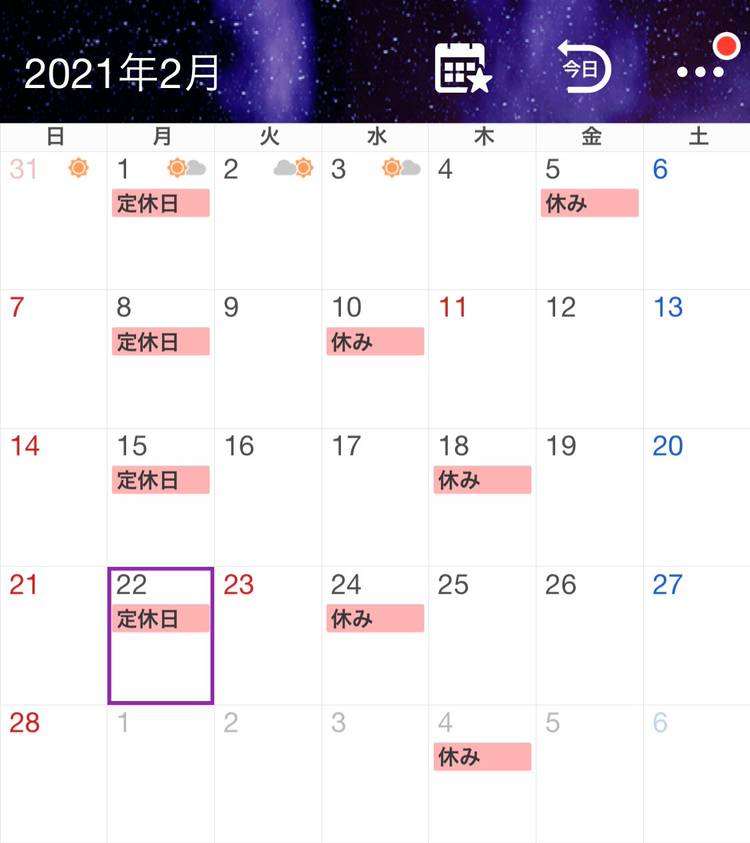This screenshot has height=843, width=750.
Task: Open the 休み event on March 4
Action: point(482,757)
